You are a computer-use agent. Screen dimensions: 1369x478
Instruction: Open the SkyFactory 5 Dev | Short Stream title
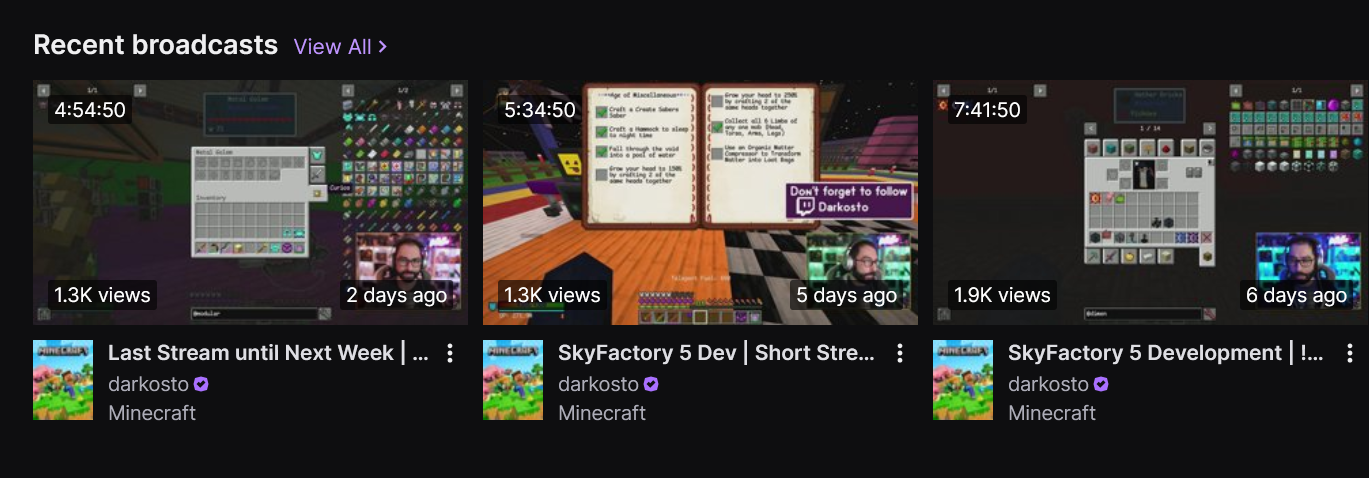click(718, 353)
